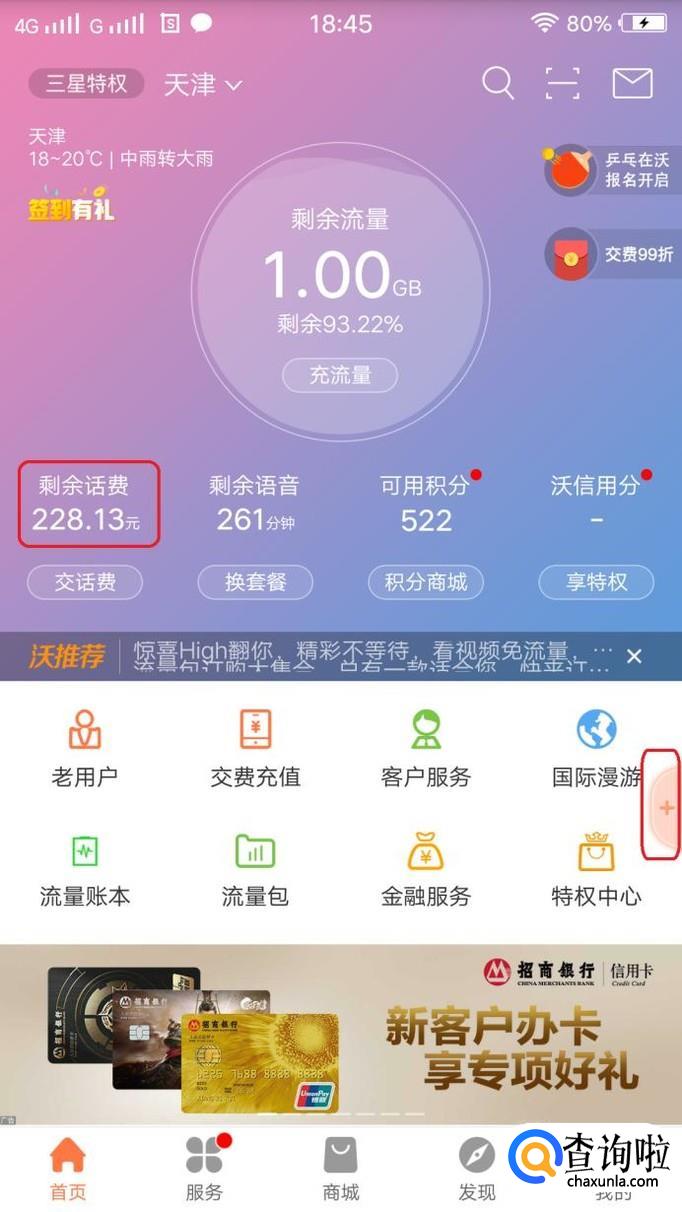Tap the 充流量 button
This screenshot has width=682, height=1212.
pos(340,376)
